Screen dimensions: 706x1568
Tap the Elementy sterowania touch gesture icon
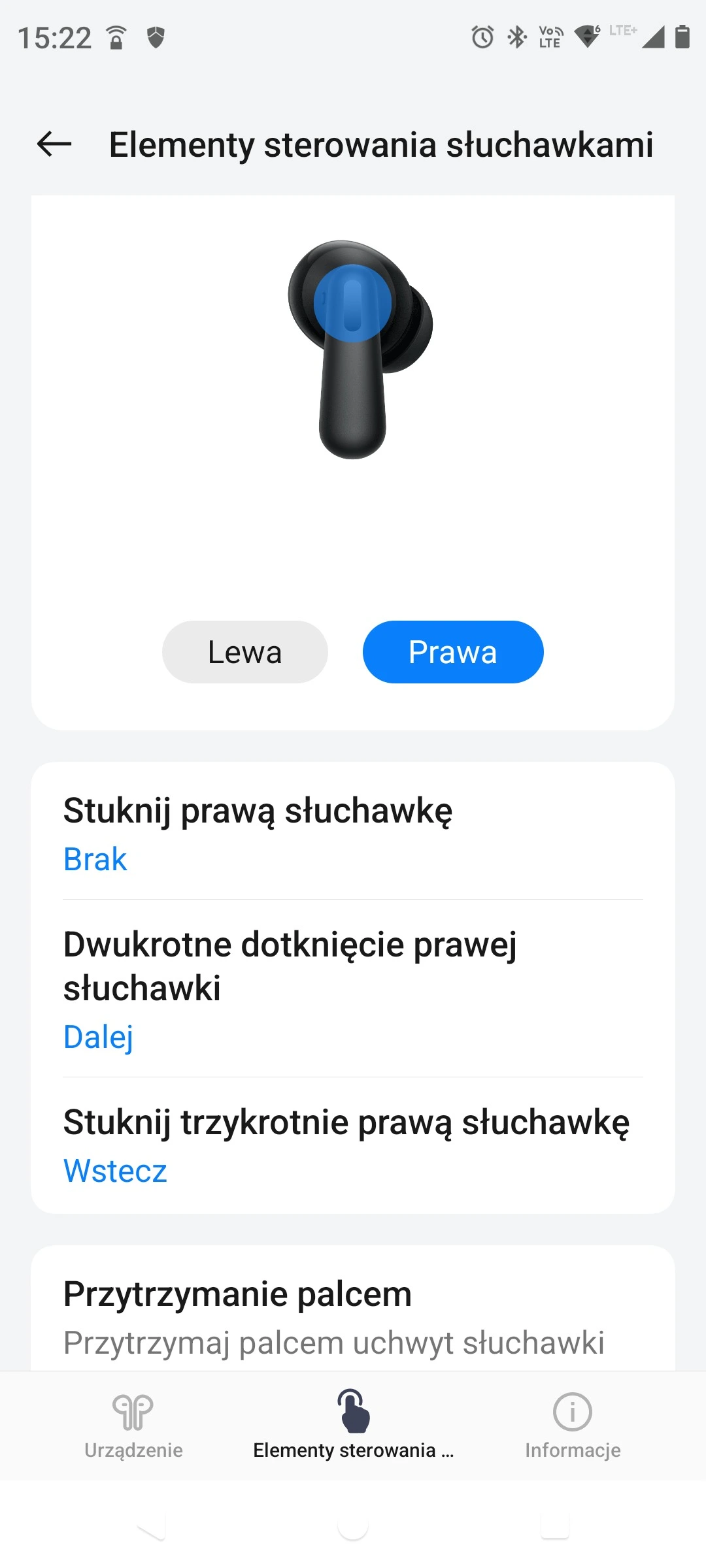(x=353, y=1410)
